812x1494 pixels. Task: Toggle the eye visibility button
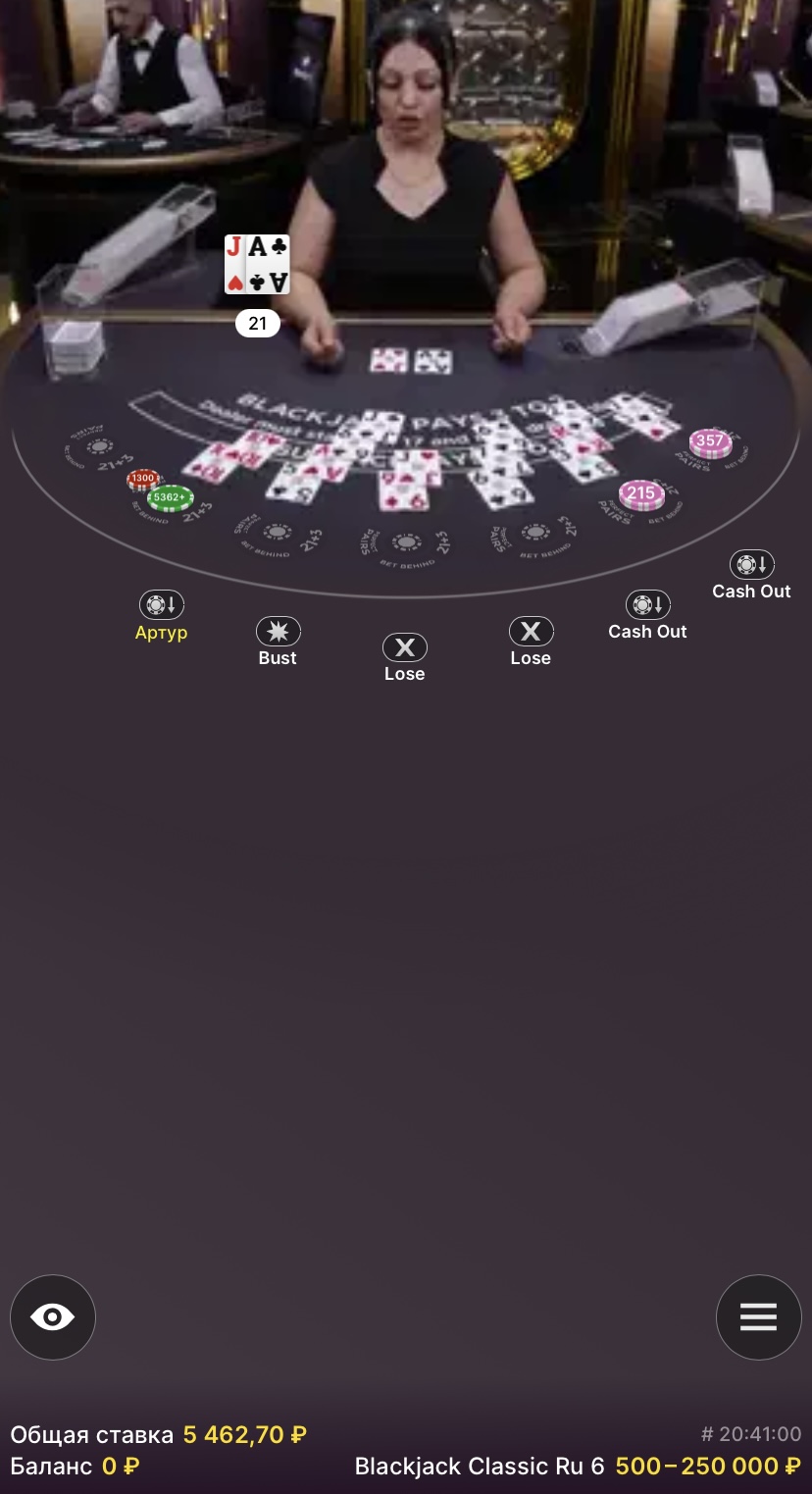[53, 1316]
